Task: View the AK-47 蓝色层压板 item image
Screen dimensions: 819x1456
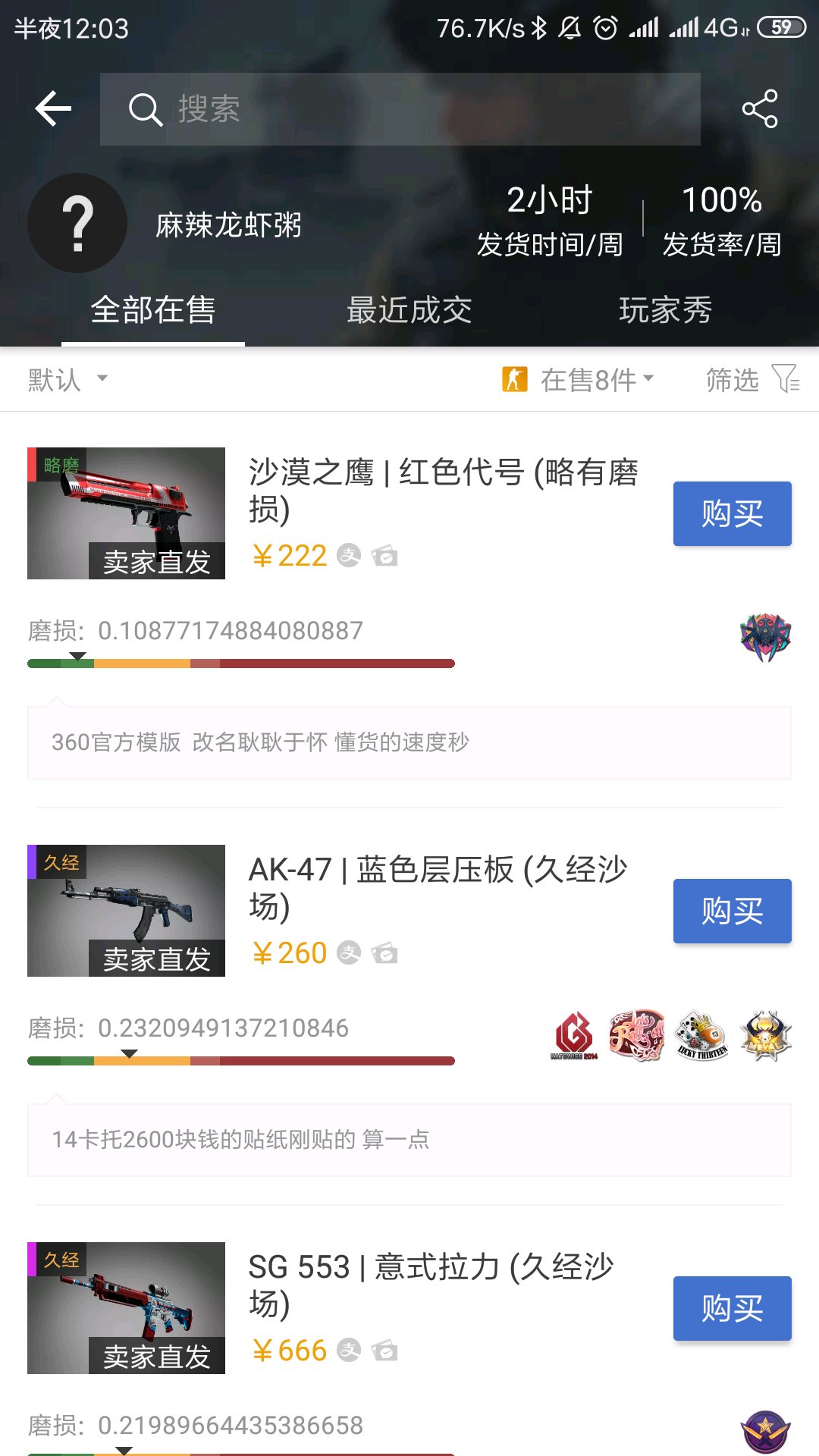Action: pos(126,911)
